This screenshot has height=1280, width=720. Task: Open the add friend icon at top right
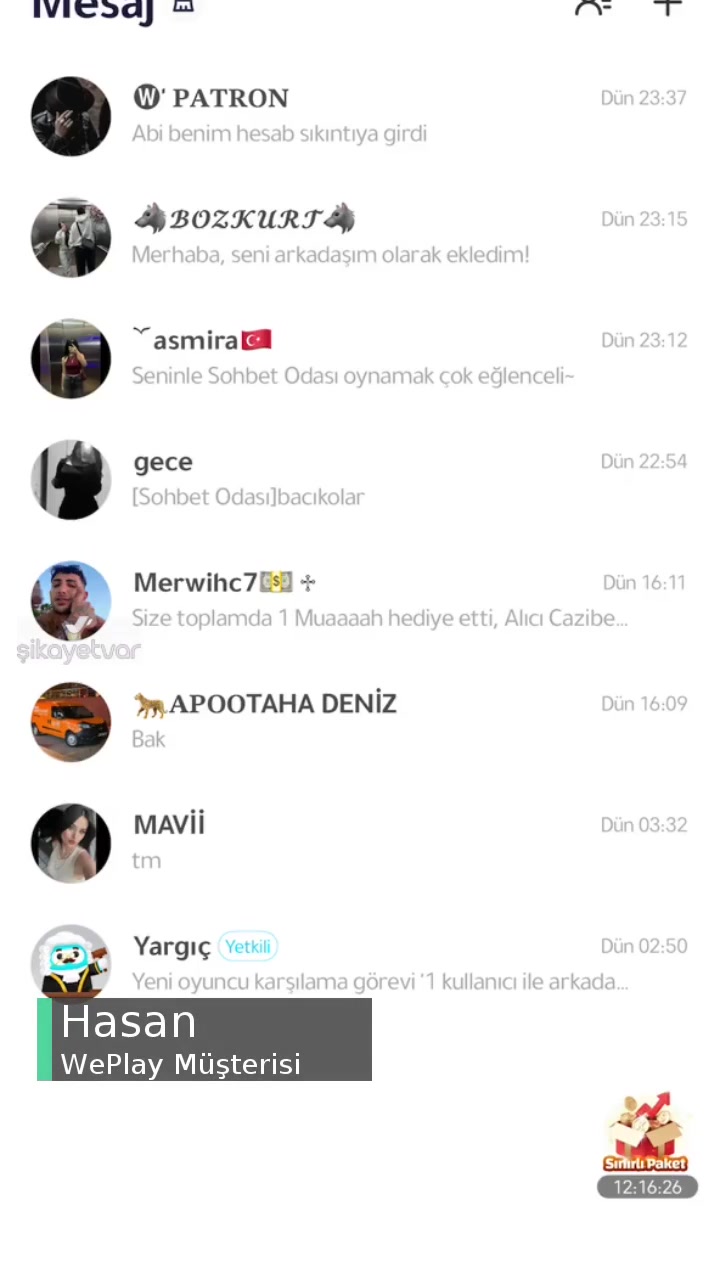tap(594, 8)
